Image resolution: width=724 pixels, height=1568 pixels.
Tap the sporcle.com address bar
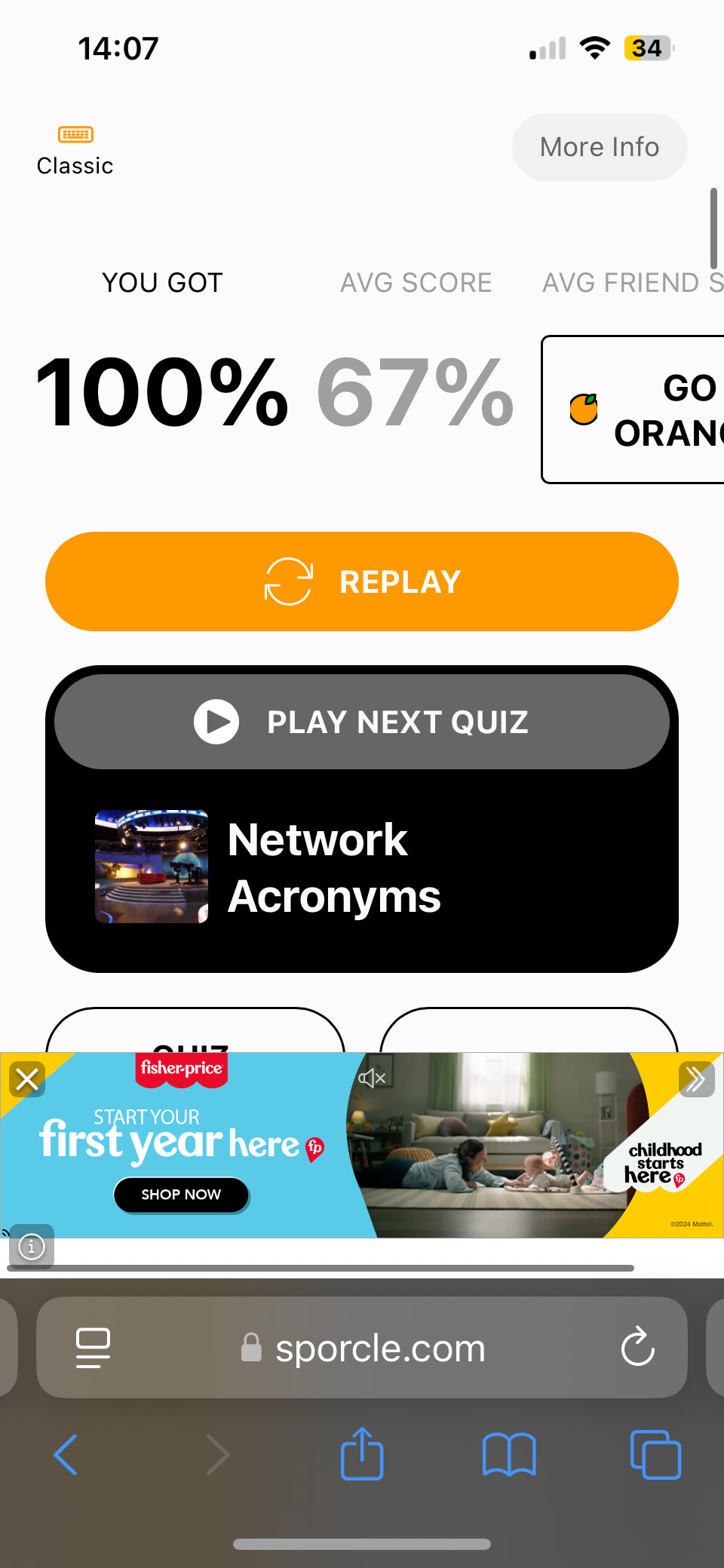point(362,1347)
